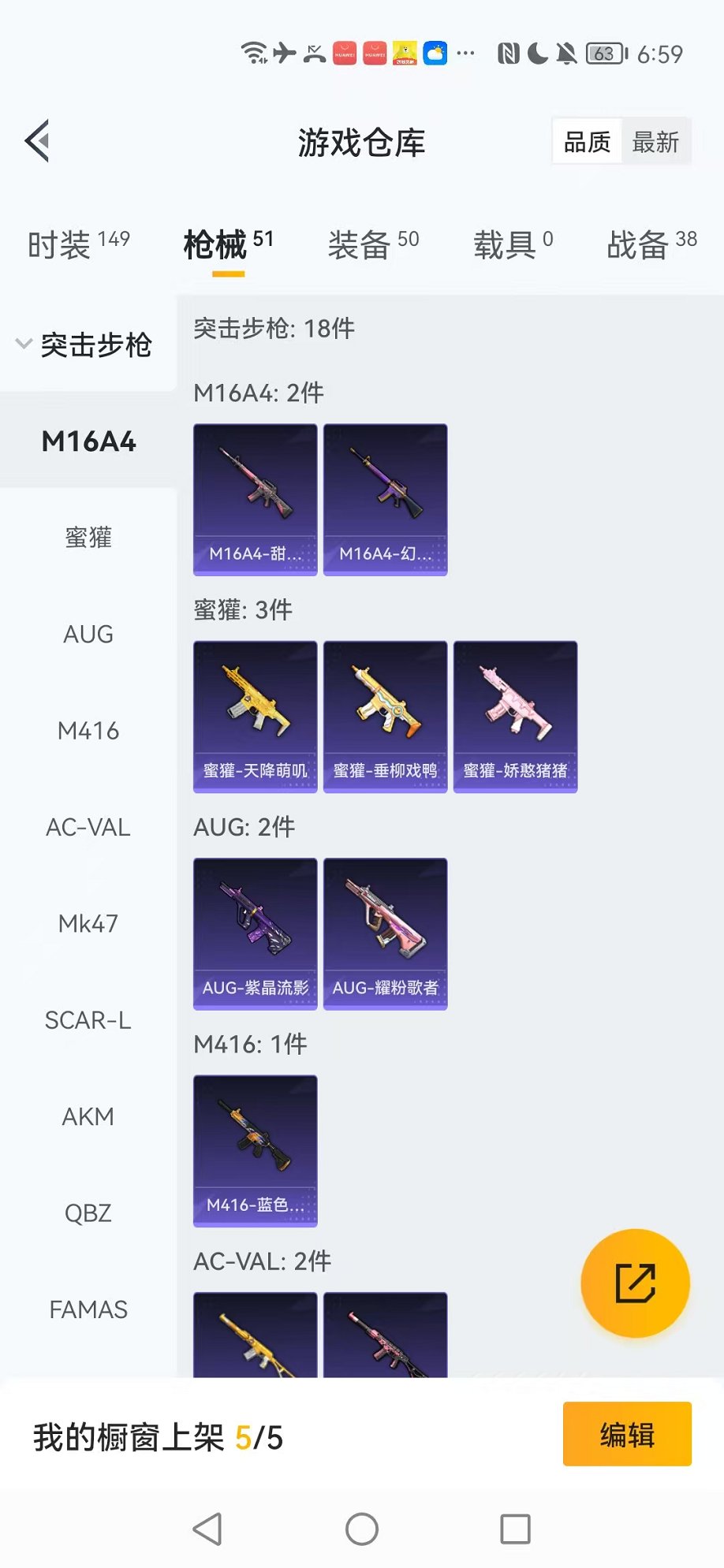The height and width of the screenshot is (1568, 724).
Task: Tap the M16A4-幻... weapon card
Action: [385, 501]
